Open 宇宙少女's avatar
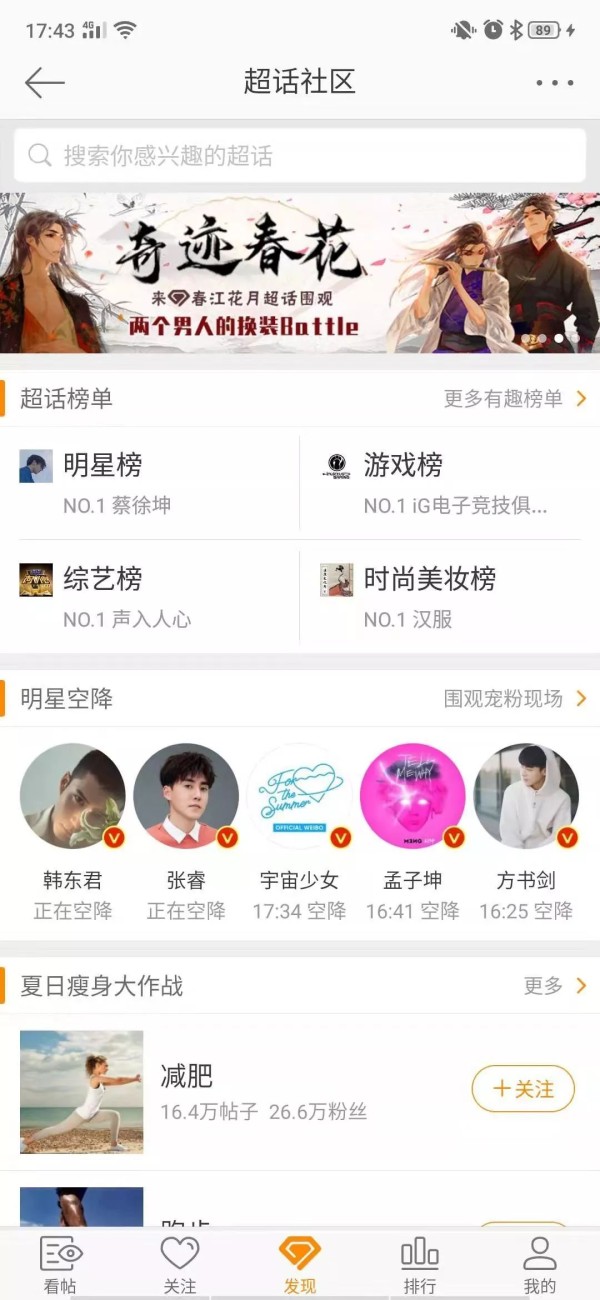Viewport: 600px width, 1300px height. 299,796
